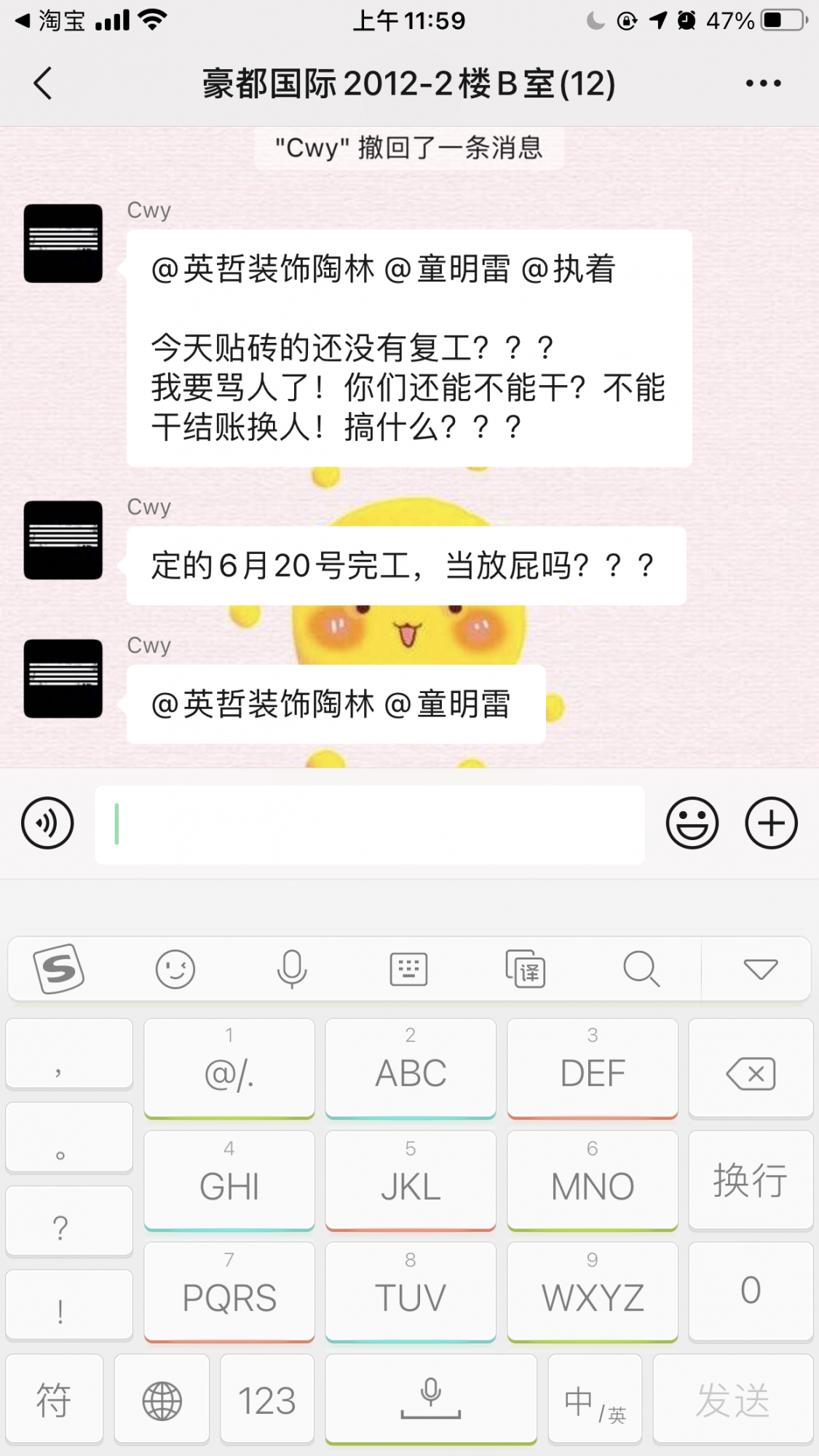Open the 符 symbols keyboard
Screen dimensions: 819x1456
[54, 1400]
